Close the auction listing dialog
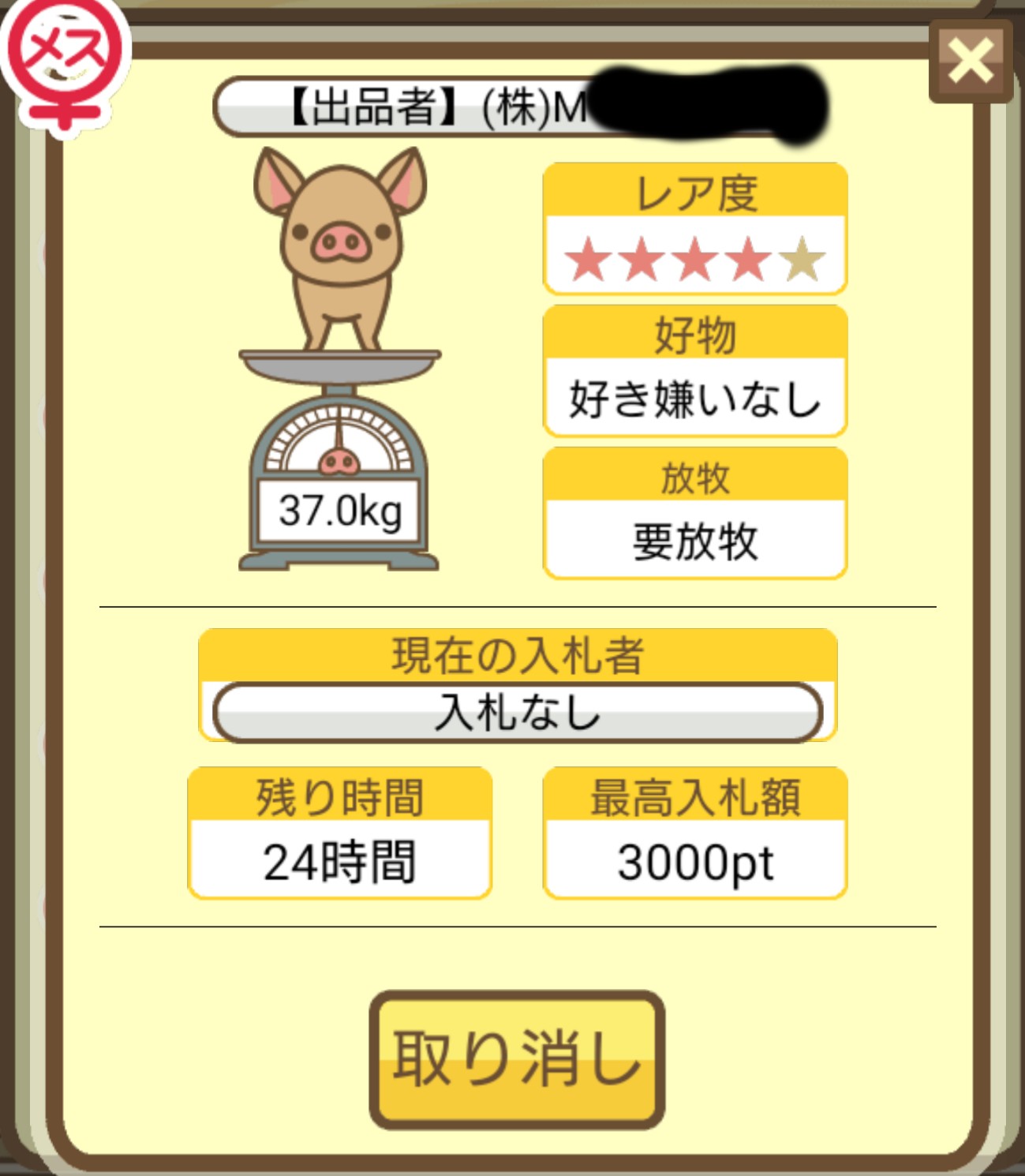 [970, 62]
